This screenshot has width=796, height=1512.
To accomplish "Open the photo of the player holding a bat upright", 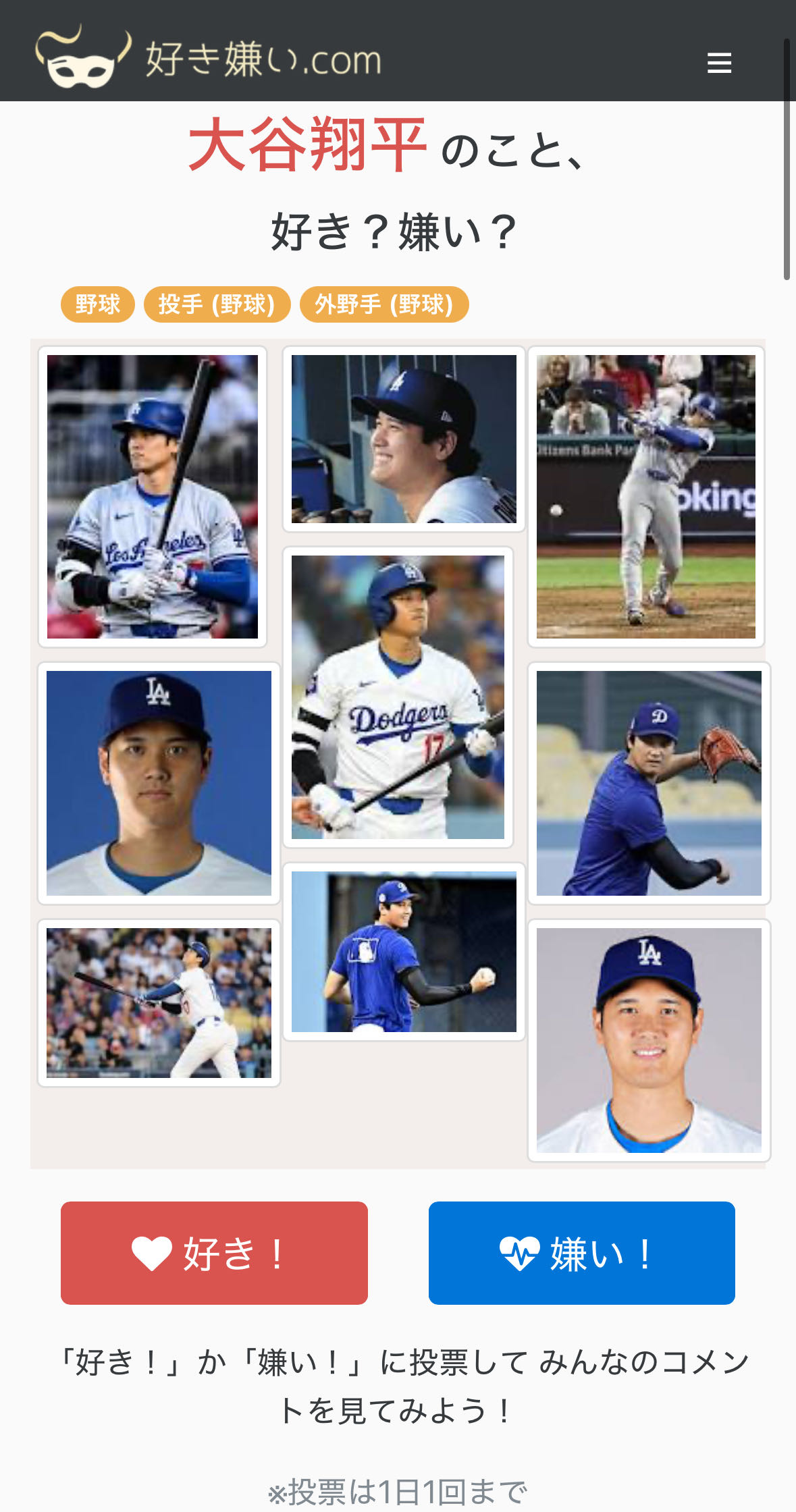I will click(x=153, y=496).
